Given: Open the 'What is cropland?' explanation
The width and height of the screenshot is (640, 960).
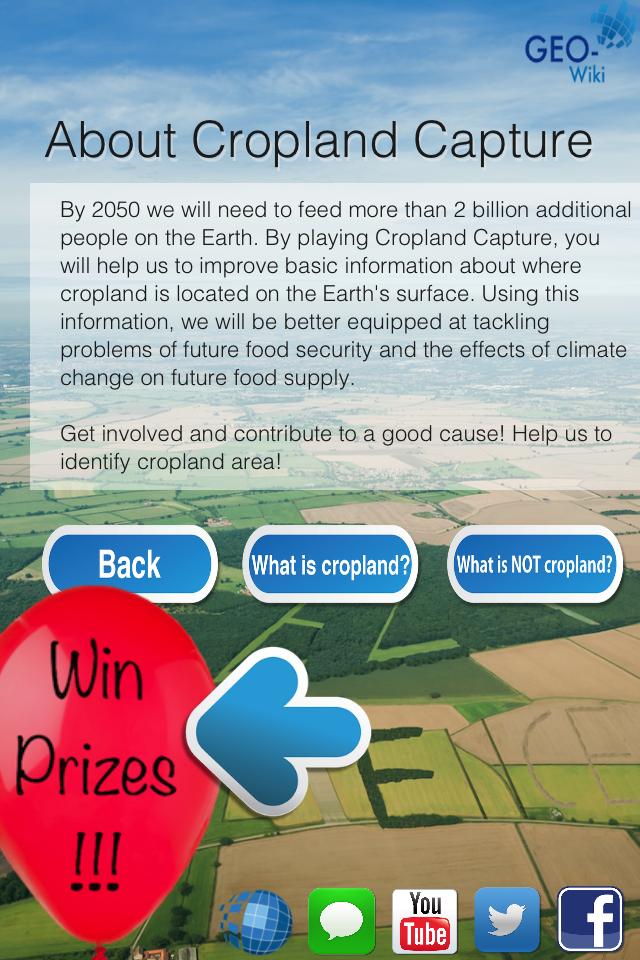Looking at the screenshot, I should tap(330, 565).
